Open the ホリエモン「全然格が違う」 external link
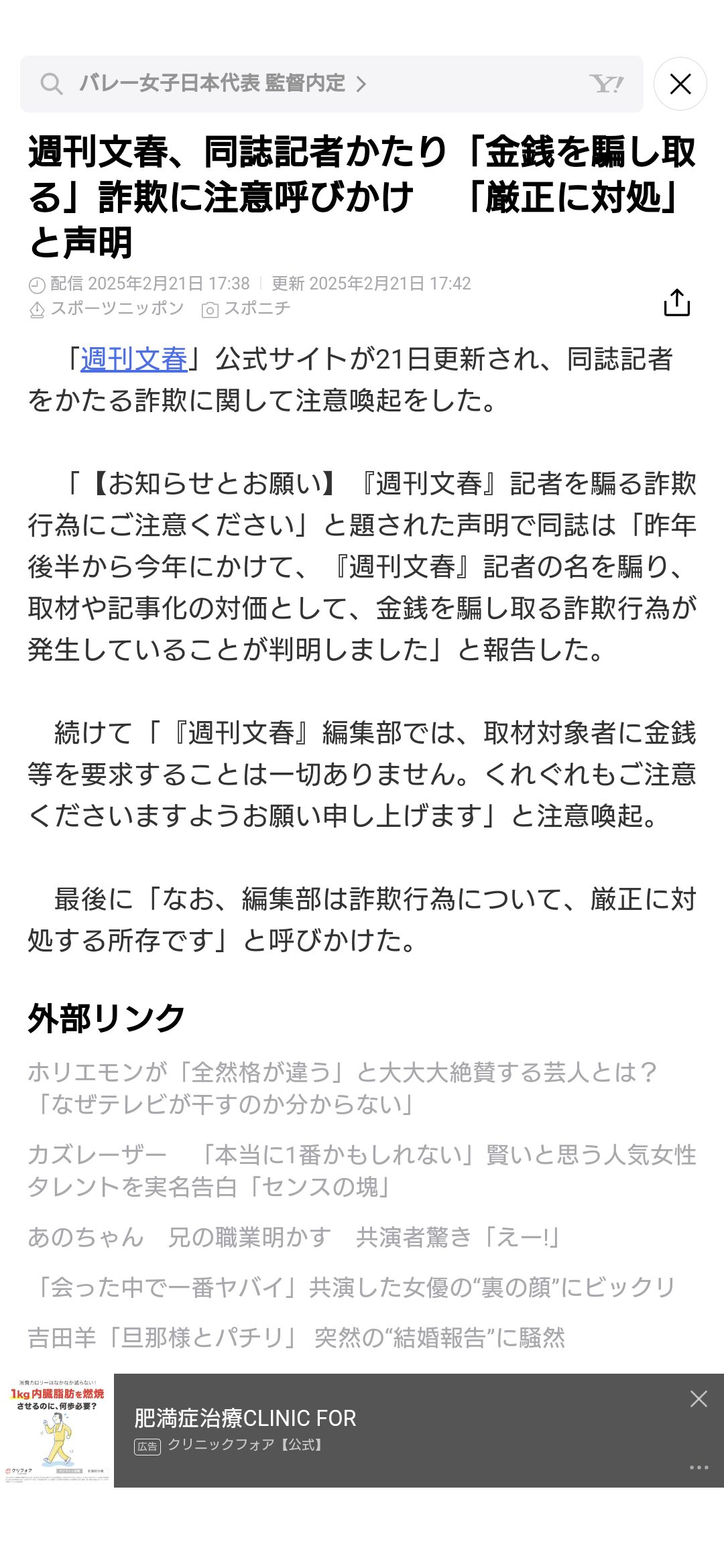Screen dimensions: 724x1568 [x=342, y=1088]
